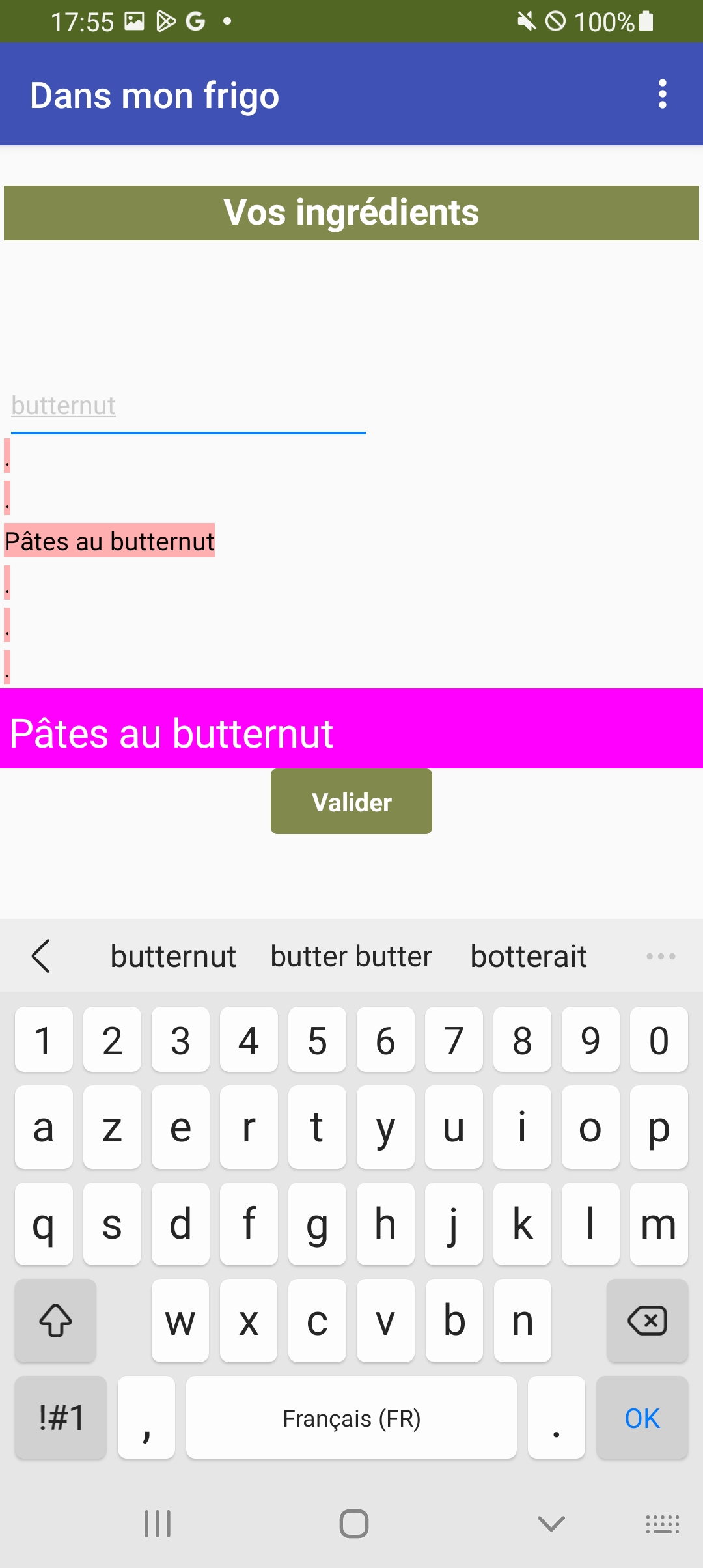This screenshot has width=703, height=1568.
Task: Open the overflow menu
Action: [x=662, y=94]
